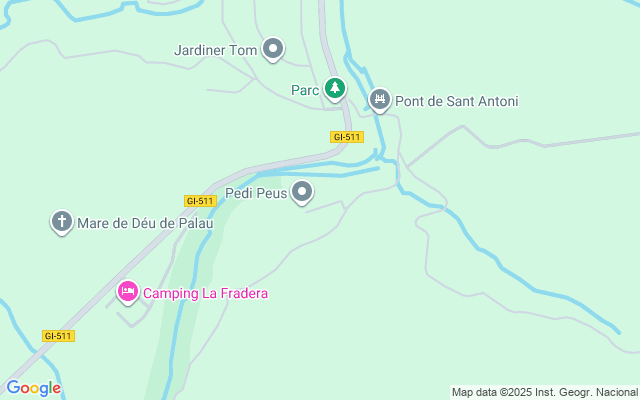Open the Camping La Fradera lodging marker

[127, 292]
